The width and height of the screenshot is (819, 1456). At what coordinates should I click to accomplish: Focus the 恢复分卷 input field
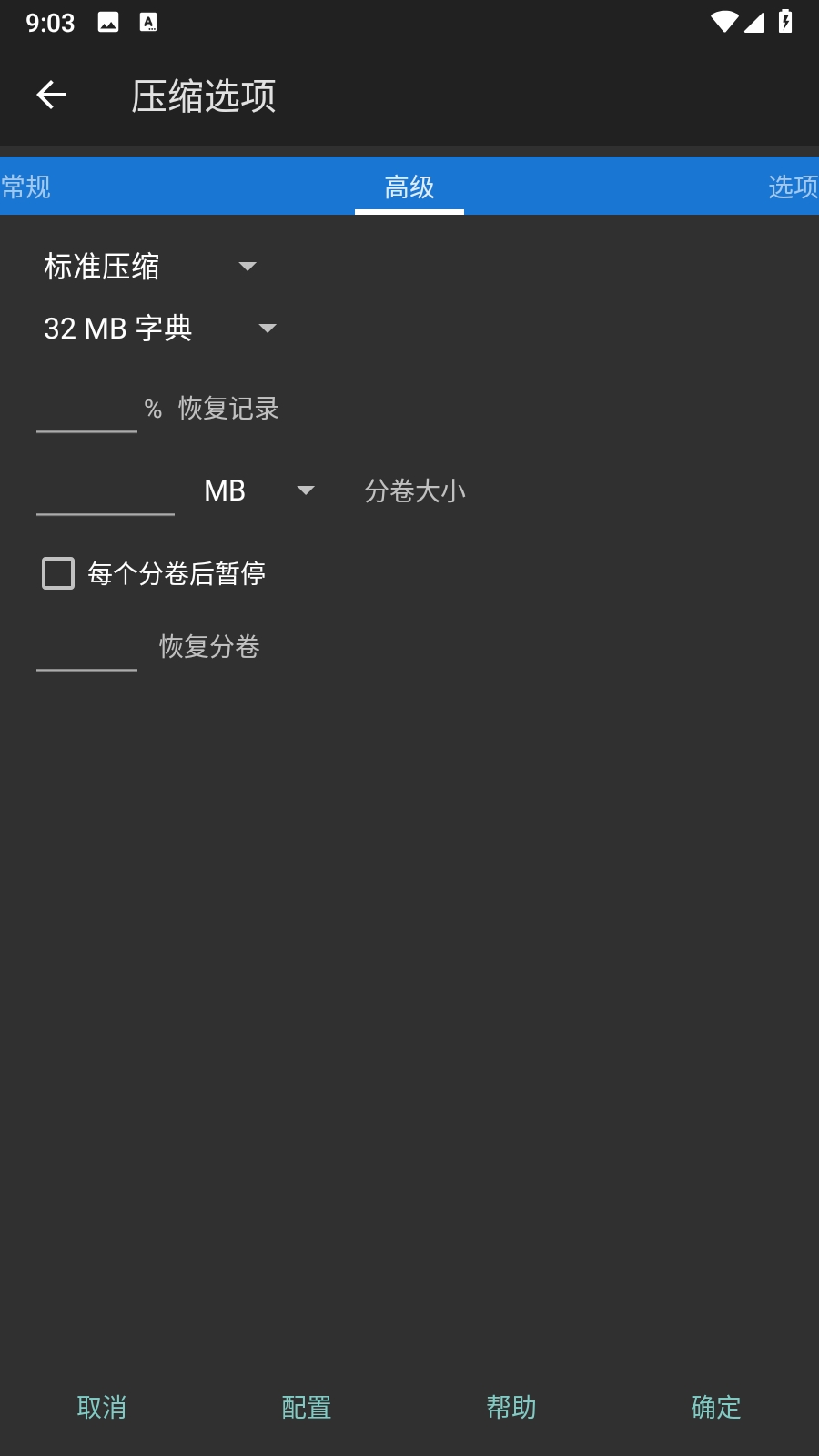tap(86, 647)
